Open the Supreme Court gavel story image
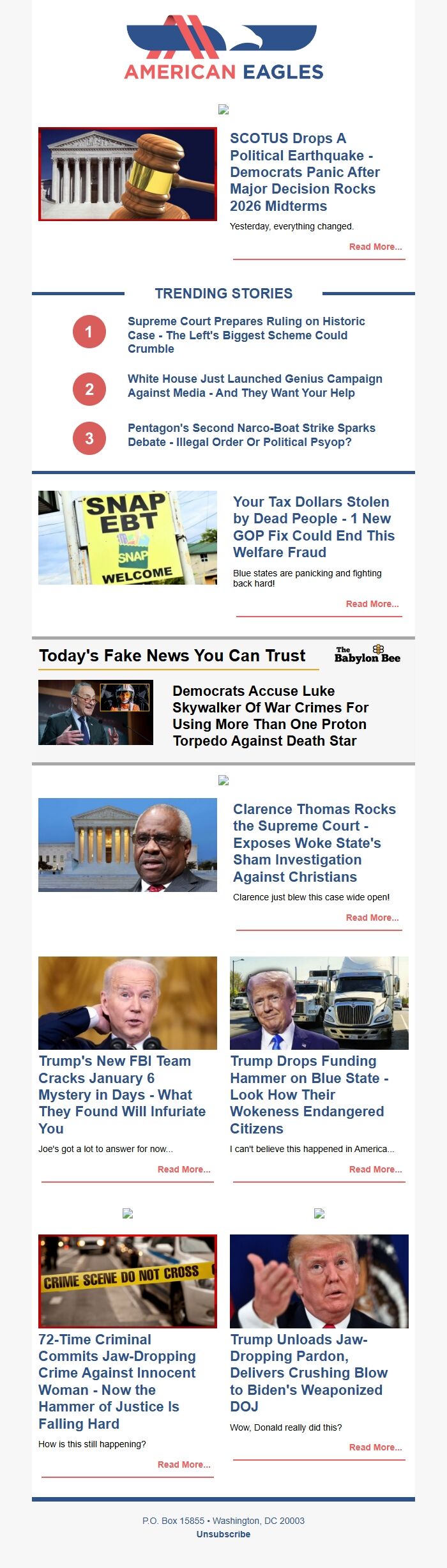 [x=128, y=174]
